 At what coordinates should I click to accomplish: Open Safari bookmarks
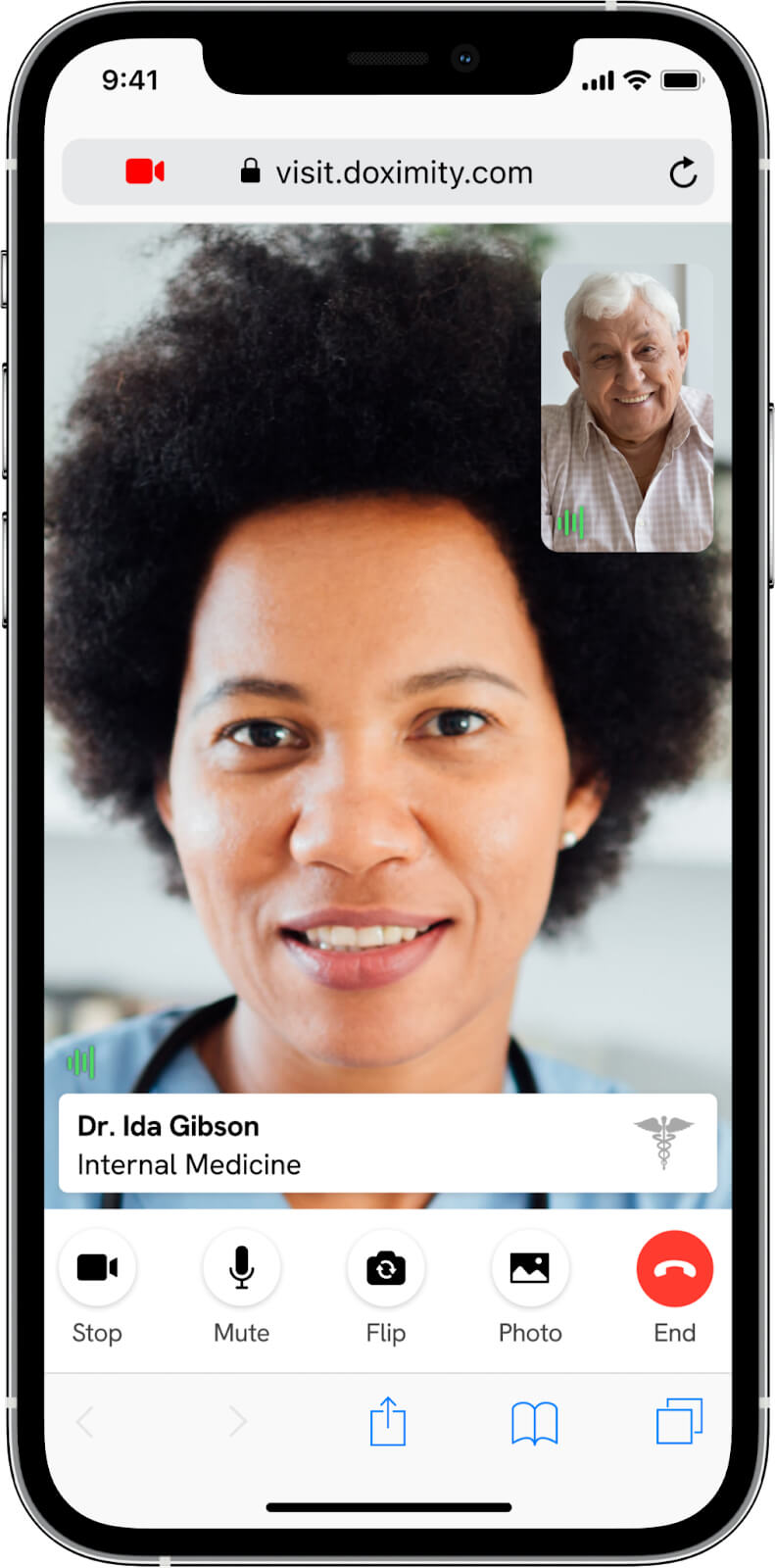tap(534, 1422)
